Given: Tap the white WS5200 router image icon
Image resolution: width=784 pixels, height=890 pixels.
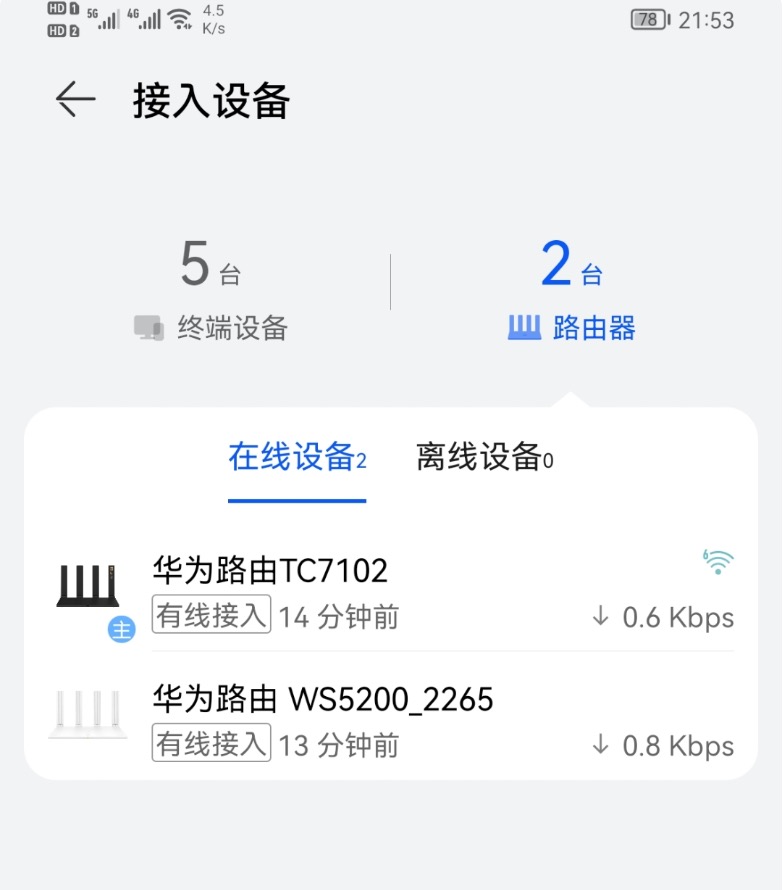Looking at the screenshot, I should pyautogui.click(x=88, y=715).
